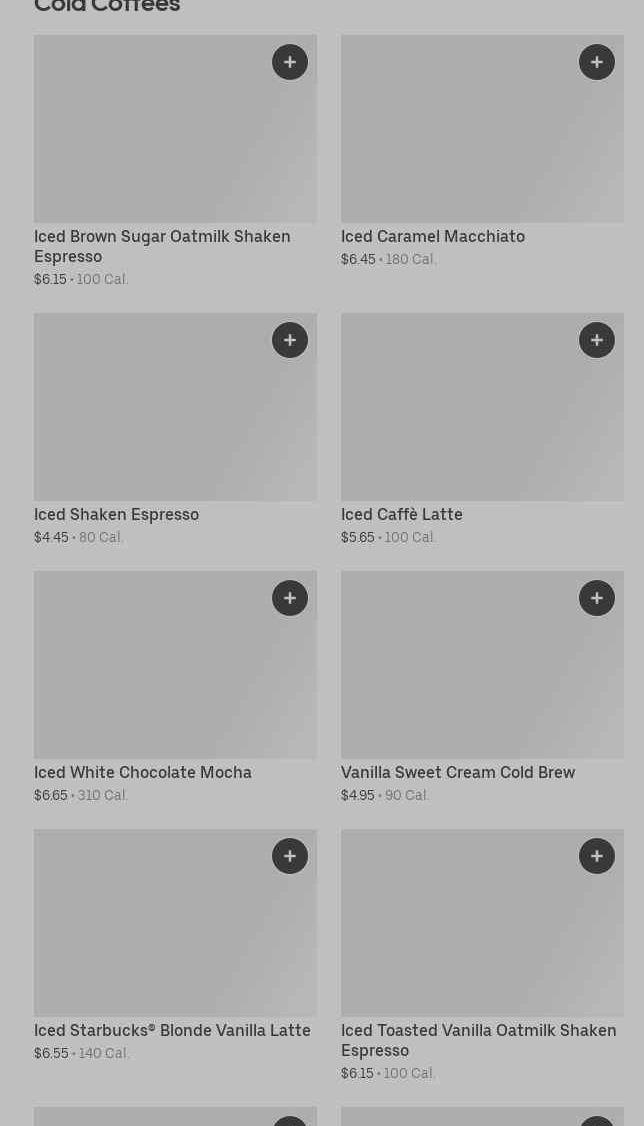Add Iced Caramel Macchiato to cart
The width and height of the screenshot is (644, 1126).
[597, 62]
